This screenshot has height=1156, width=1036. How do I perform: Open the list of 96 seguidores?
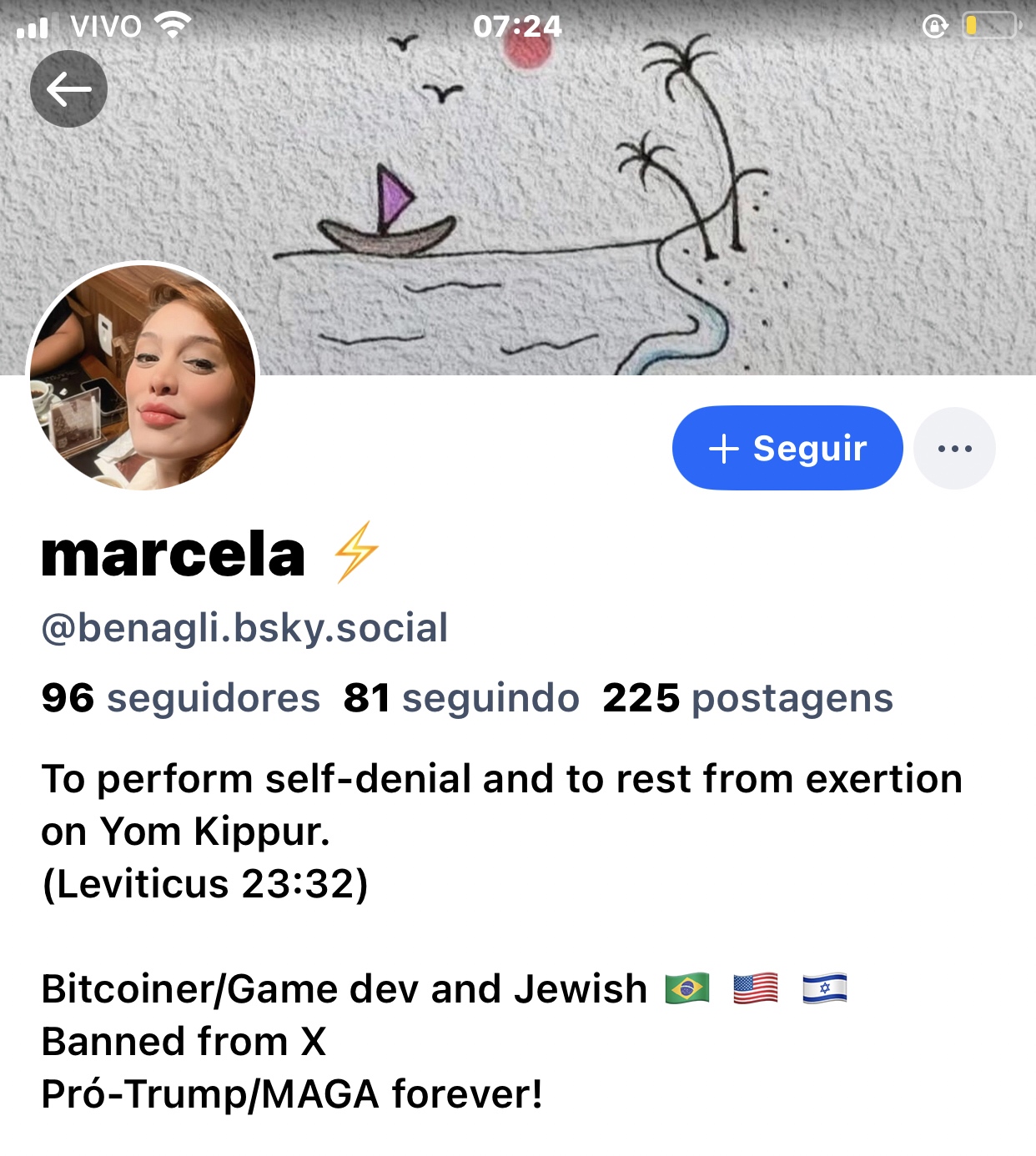tap(180, 698)
